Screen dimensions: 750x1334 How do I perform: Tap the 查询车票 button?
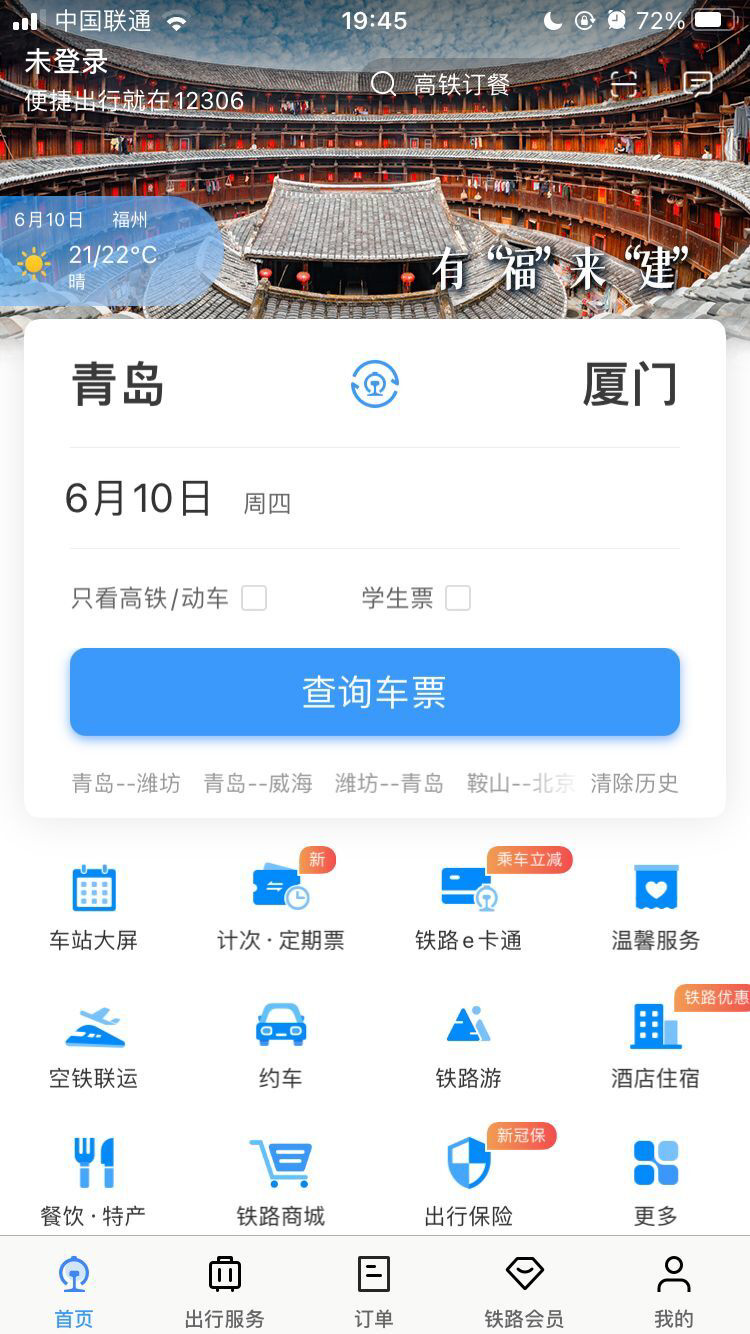click(x=374, y=691)
